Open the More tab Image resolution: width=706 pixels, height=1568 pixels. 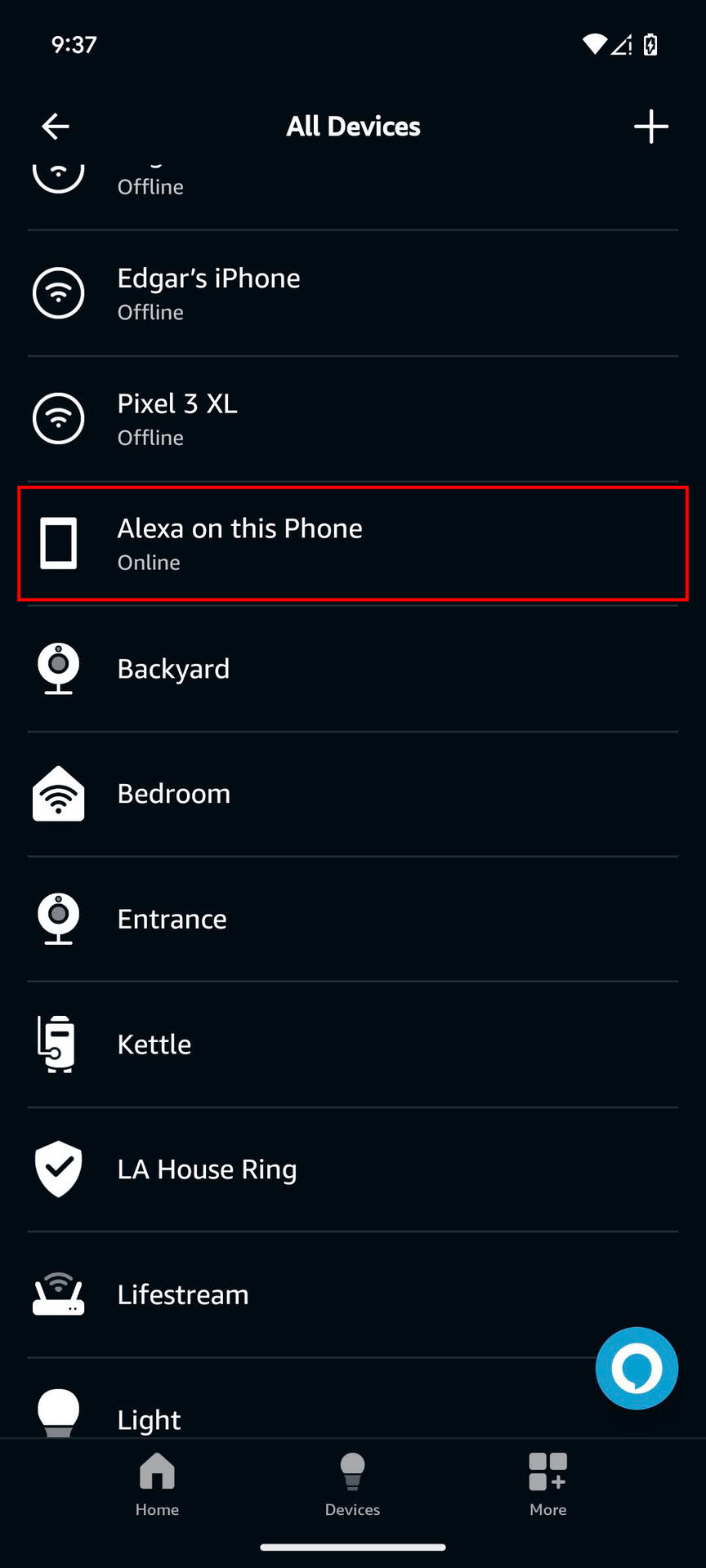point(547,1485)
